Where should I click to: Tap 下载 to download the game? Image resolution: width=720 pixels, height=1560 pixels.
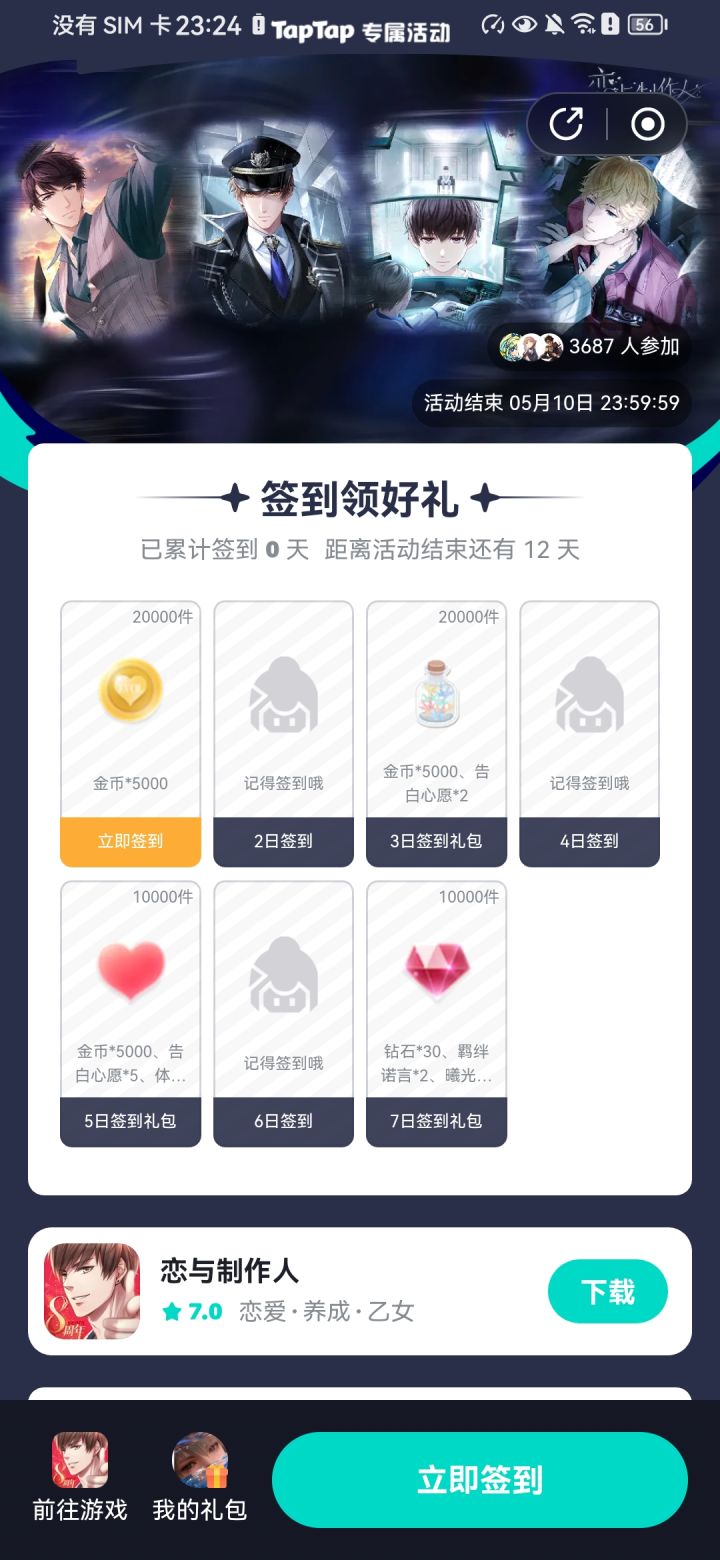pyautogui.click(x=607, y=1291)
